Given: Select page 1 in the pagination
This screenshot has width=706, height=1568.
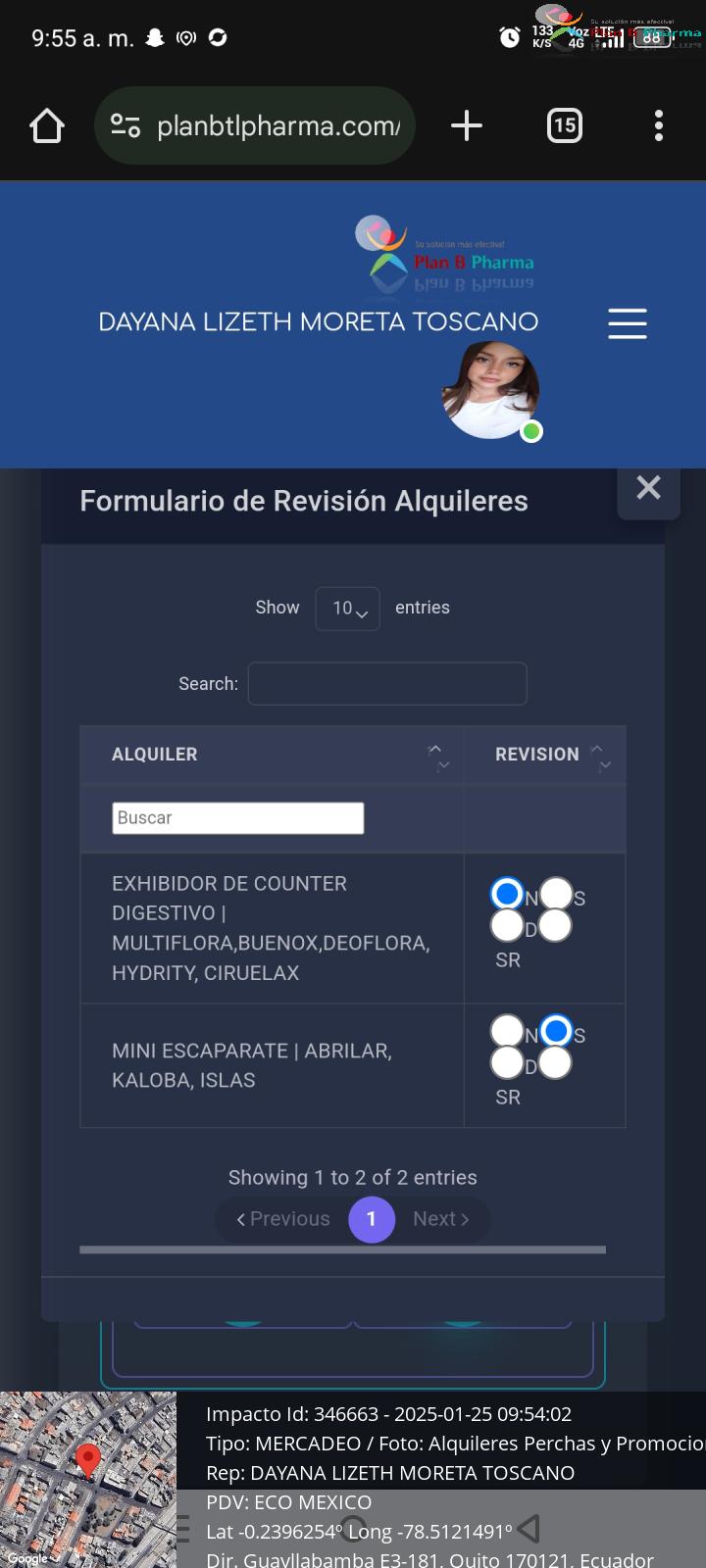Looking at the screenshot, I should click(372, 1219).
